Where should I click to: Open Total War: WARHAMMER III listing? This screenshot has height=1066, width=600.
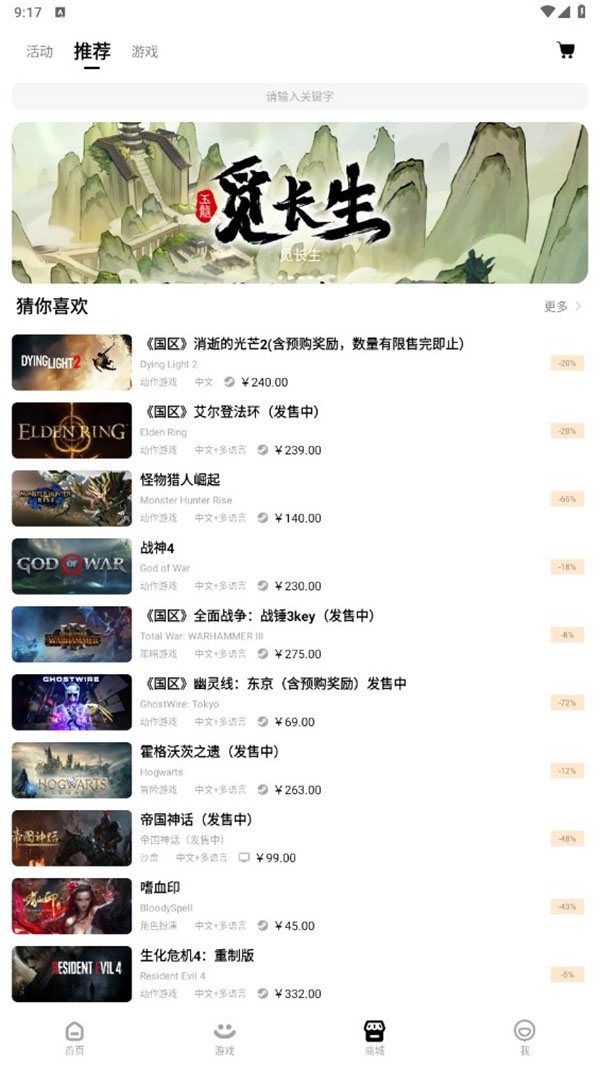coord(300,634)
